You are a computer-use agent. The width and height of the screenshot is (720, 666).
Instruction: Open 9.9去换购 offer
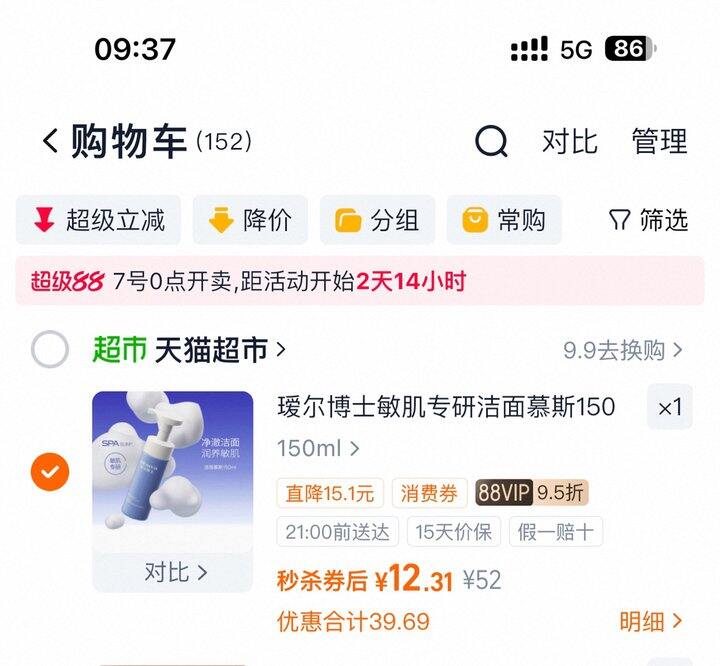pos(623,350)
